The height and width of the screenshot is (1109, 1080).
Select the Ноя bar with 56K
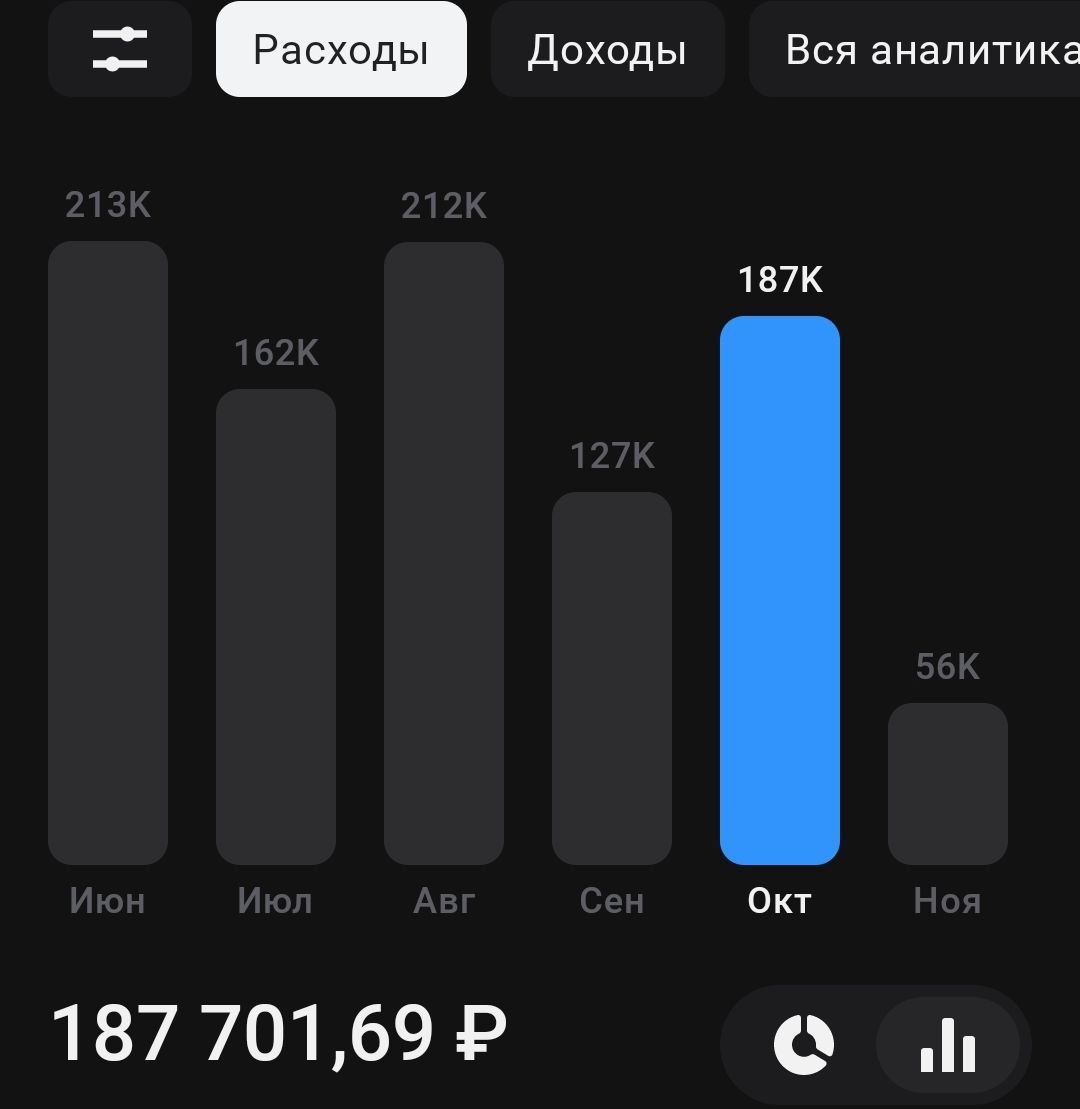tap(948, 783)
